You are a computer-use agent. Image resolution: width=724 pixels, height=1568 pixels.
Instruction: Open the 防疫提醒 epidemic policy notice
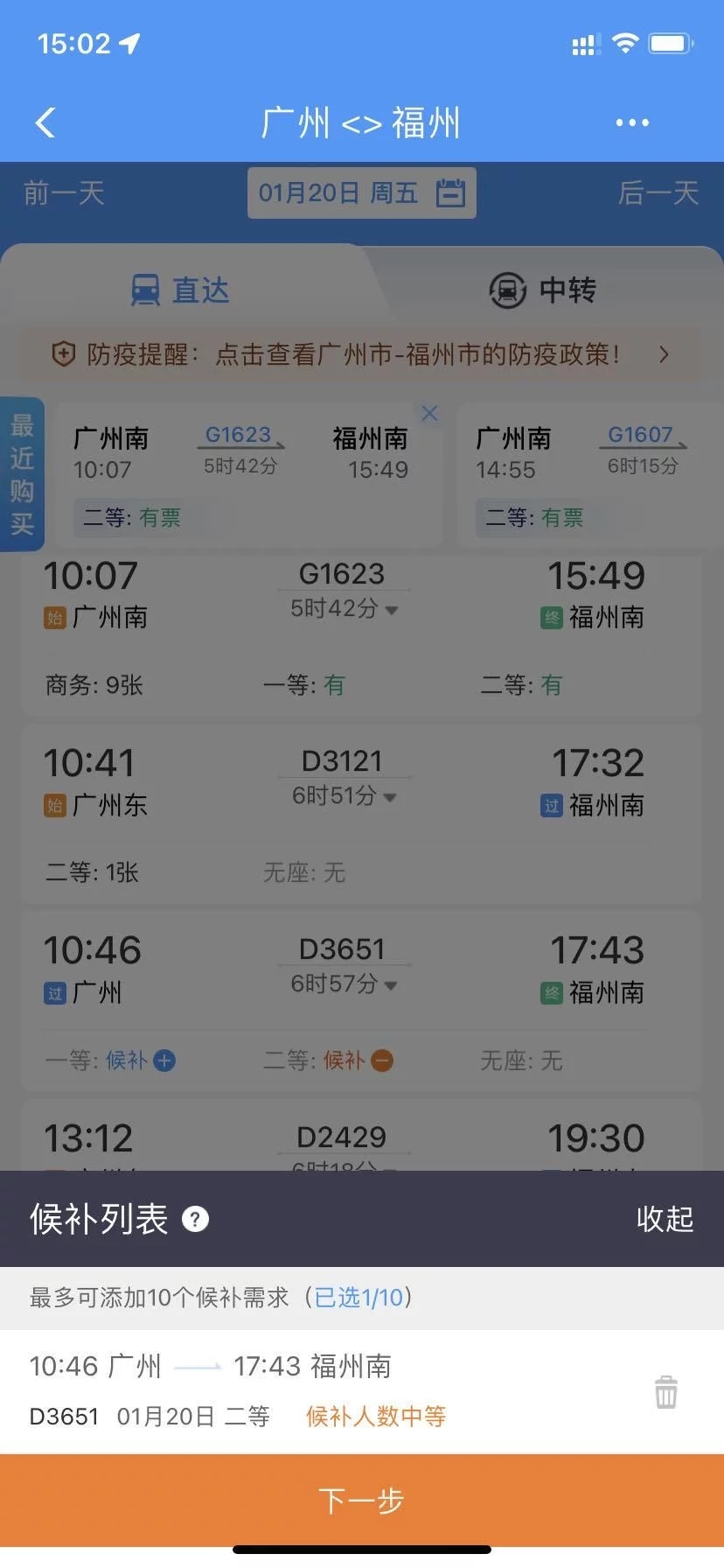pos(361,354)
